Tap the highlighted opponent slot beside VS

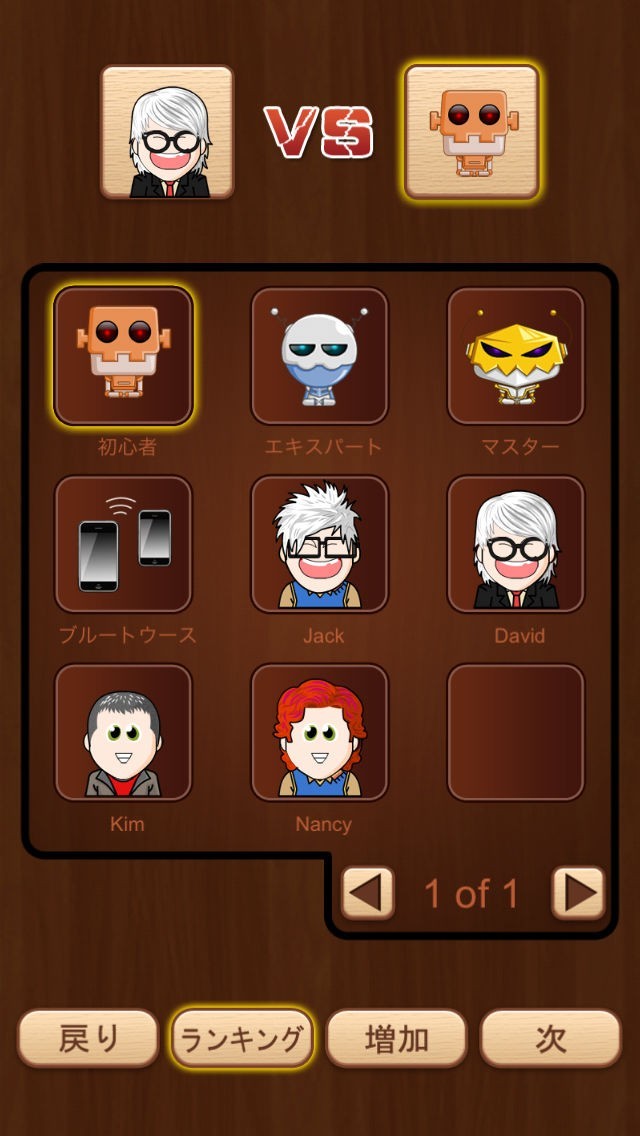tap(471, 132)
